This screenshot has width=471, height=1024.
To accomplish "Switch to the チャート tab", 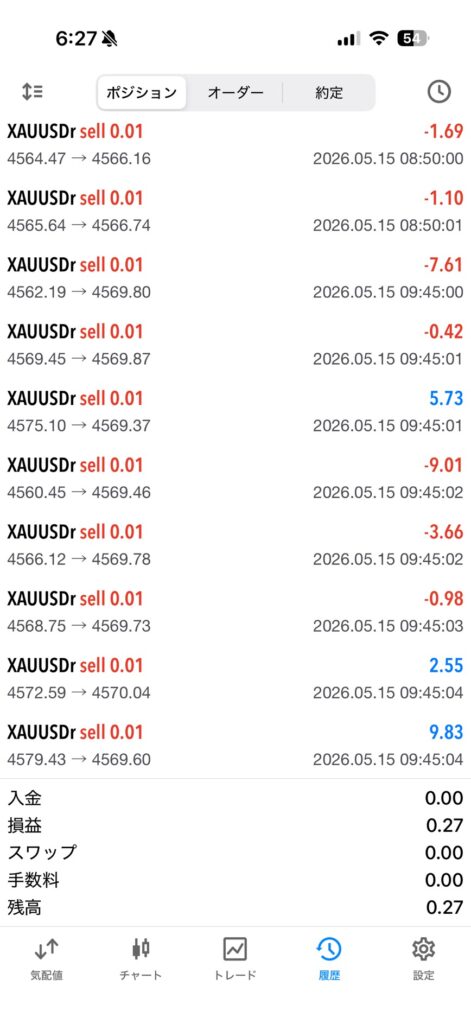I will 140,959.
